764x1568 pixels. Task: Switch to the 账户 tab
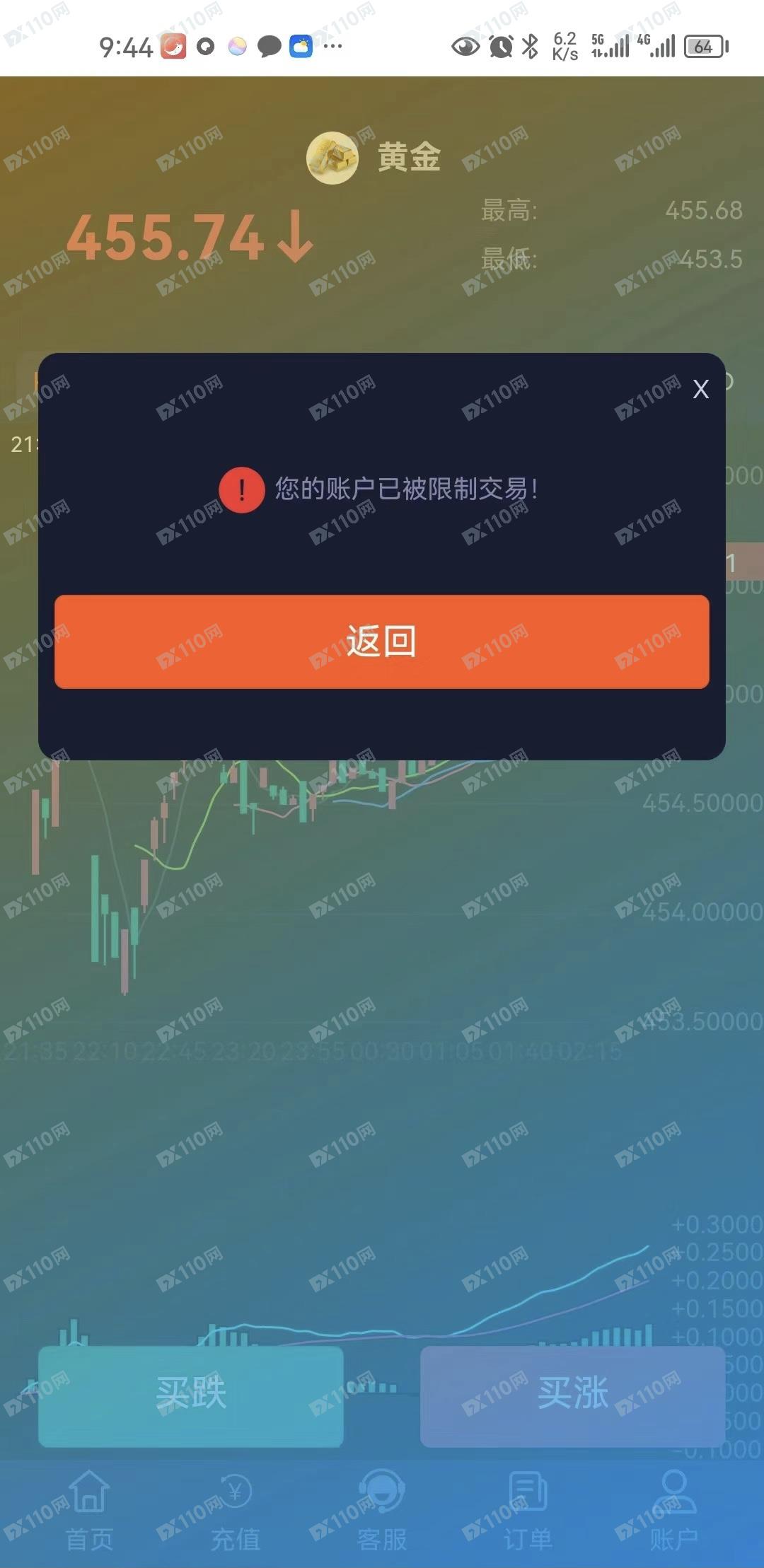coord(673,1510)
